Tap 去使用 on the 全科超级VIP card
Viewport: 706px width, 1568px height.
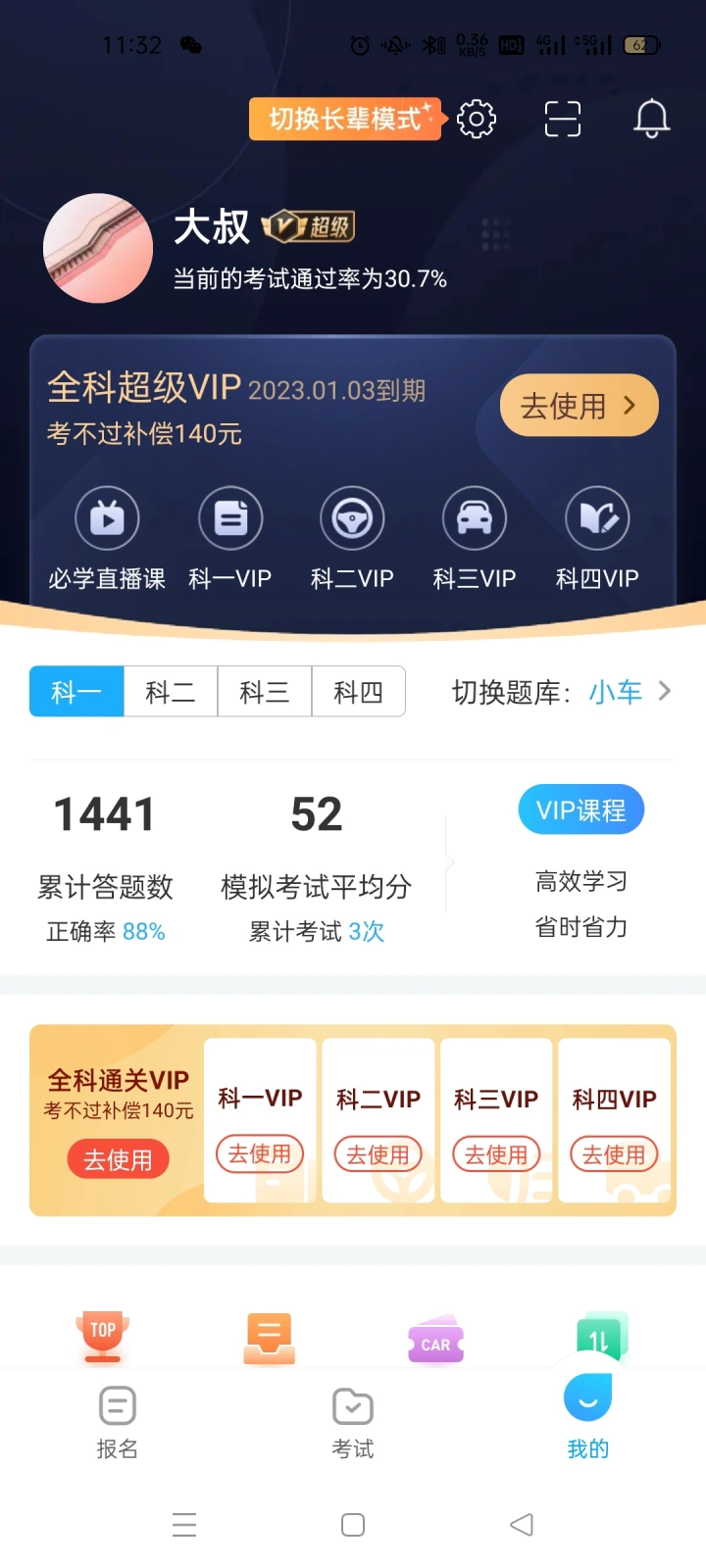coord(579,406)
